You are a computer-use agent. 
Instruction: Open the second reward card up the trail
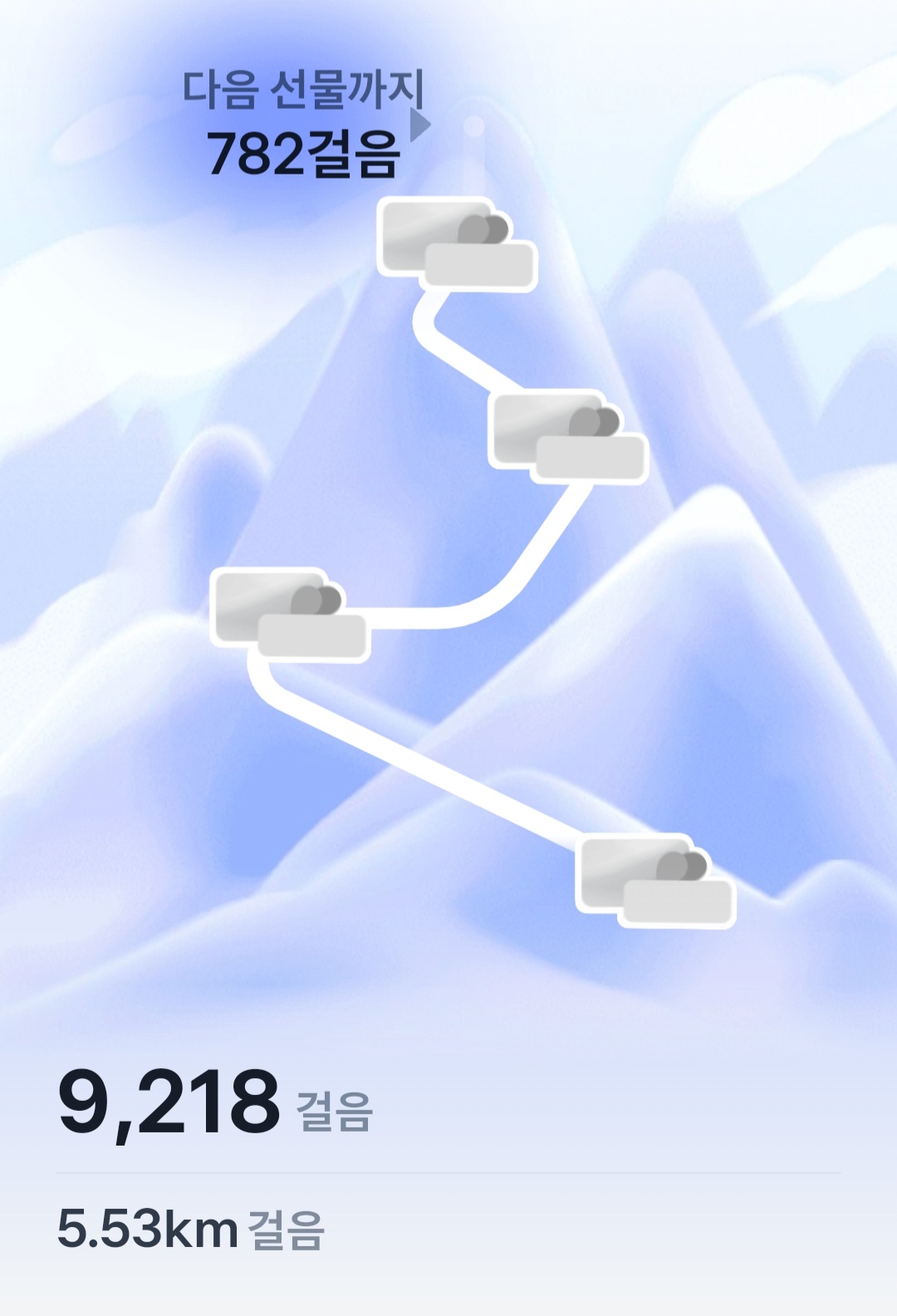pos(289,613)
